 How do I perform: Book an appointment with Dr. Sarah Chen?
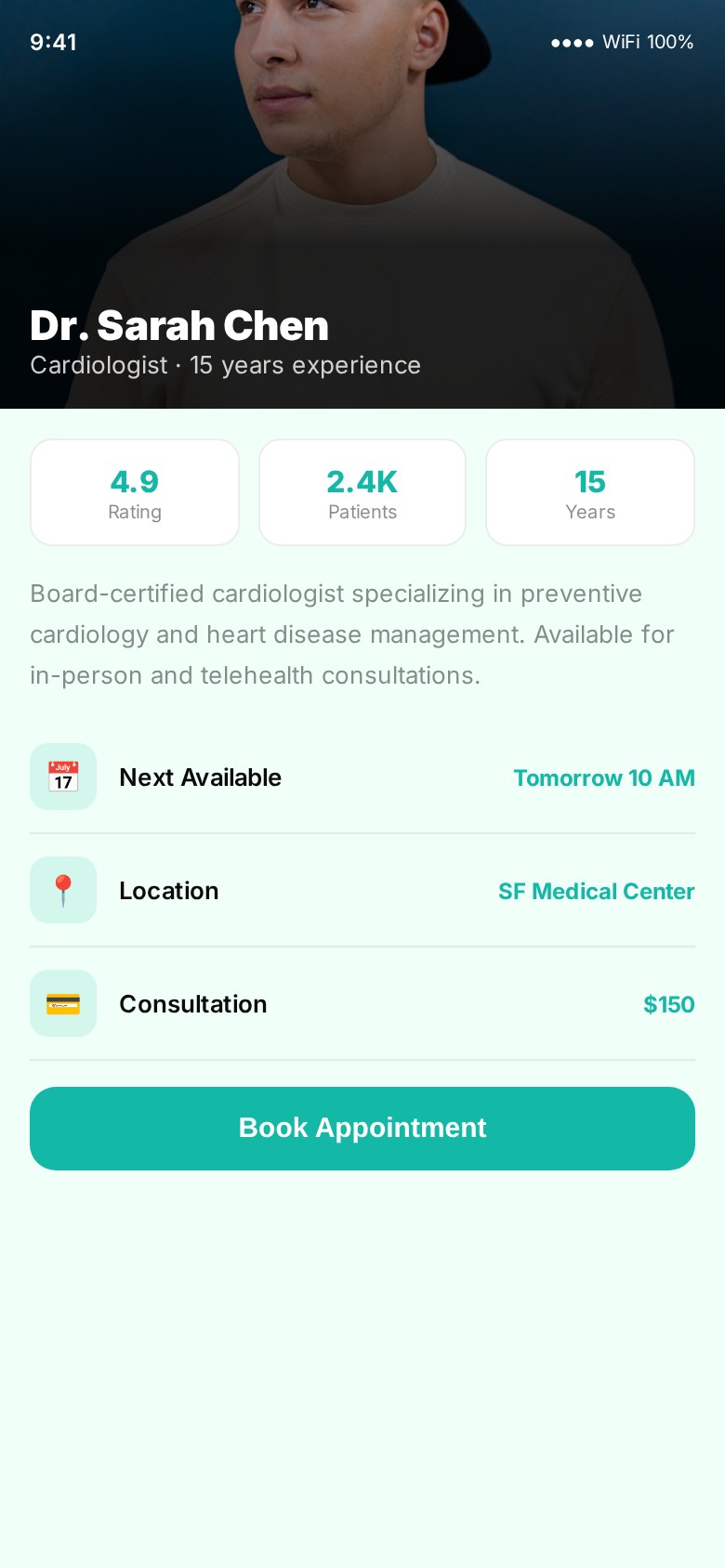point(362,1128)
